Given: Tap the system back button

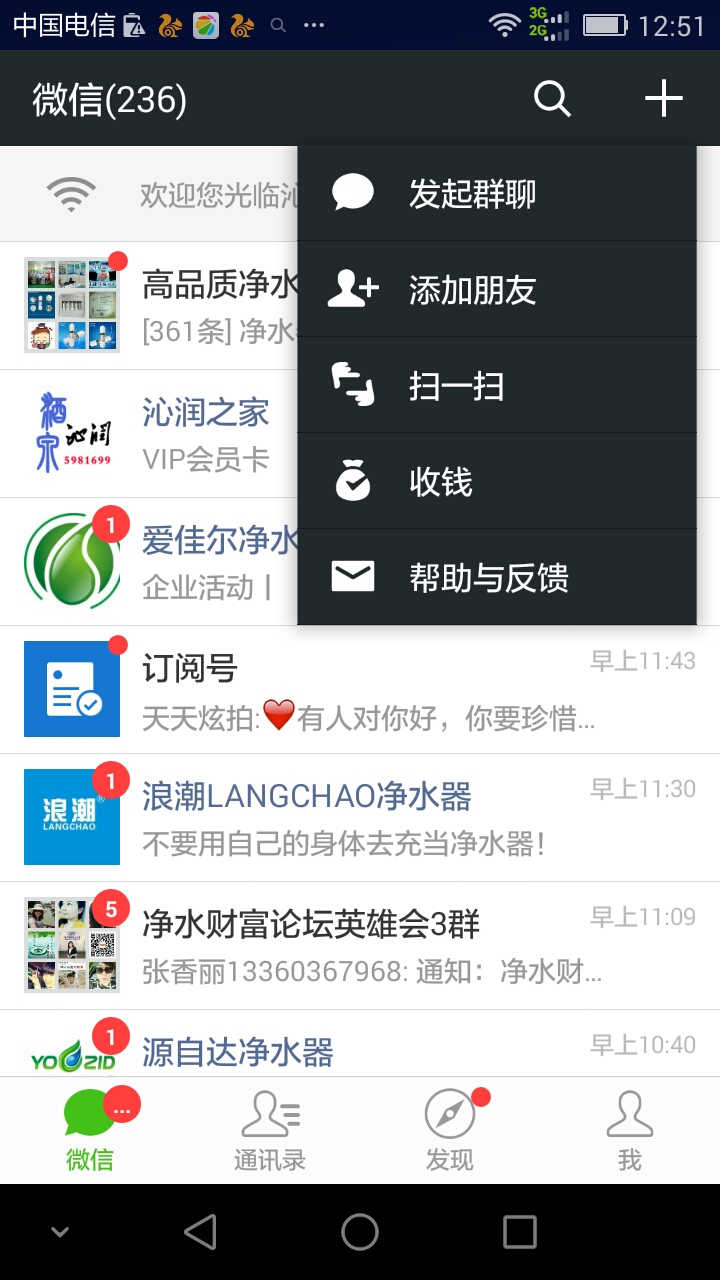Looking at the screenshot, I should (x=200, y=1232).
